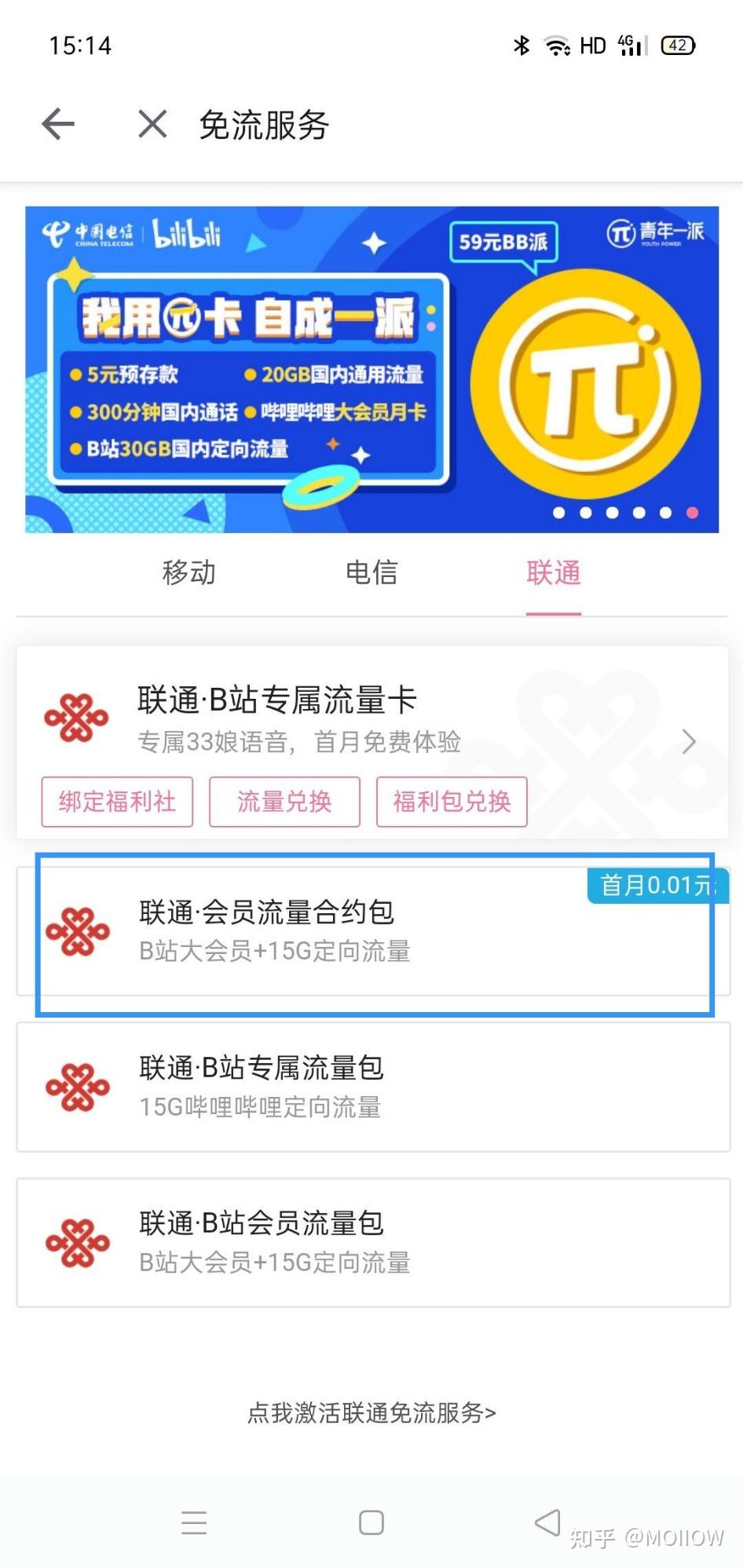The height and width of the screenshot is (1568, 743).
Task: Tap the last carousel indicator dot
Action: point(693,512)
